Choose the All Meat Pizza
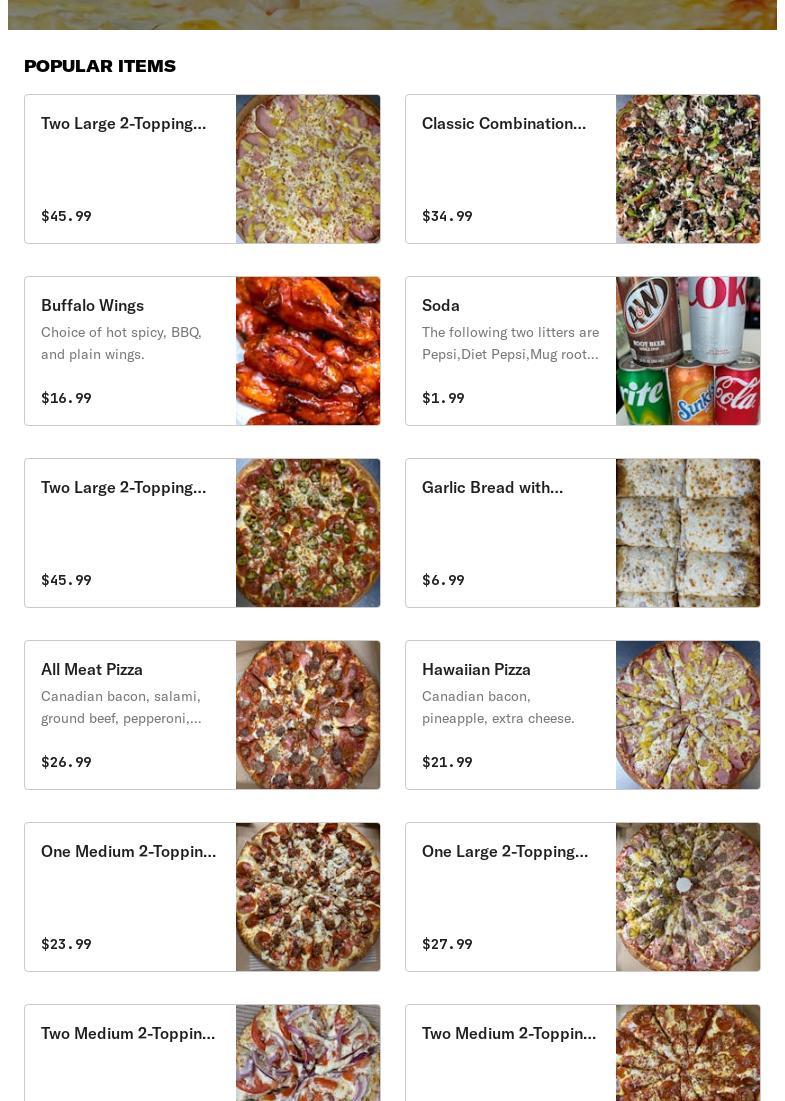785x1101 pixels. (202, 715)
